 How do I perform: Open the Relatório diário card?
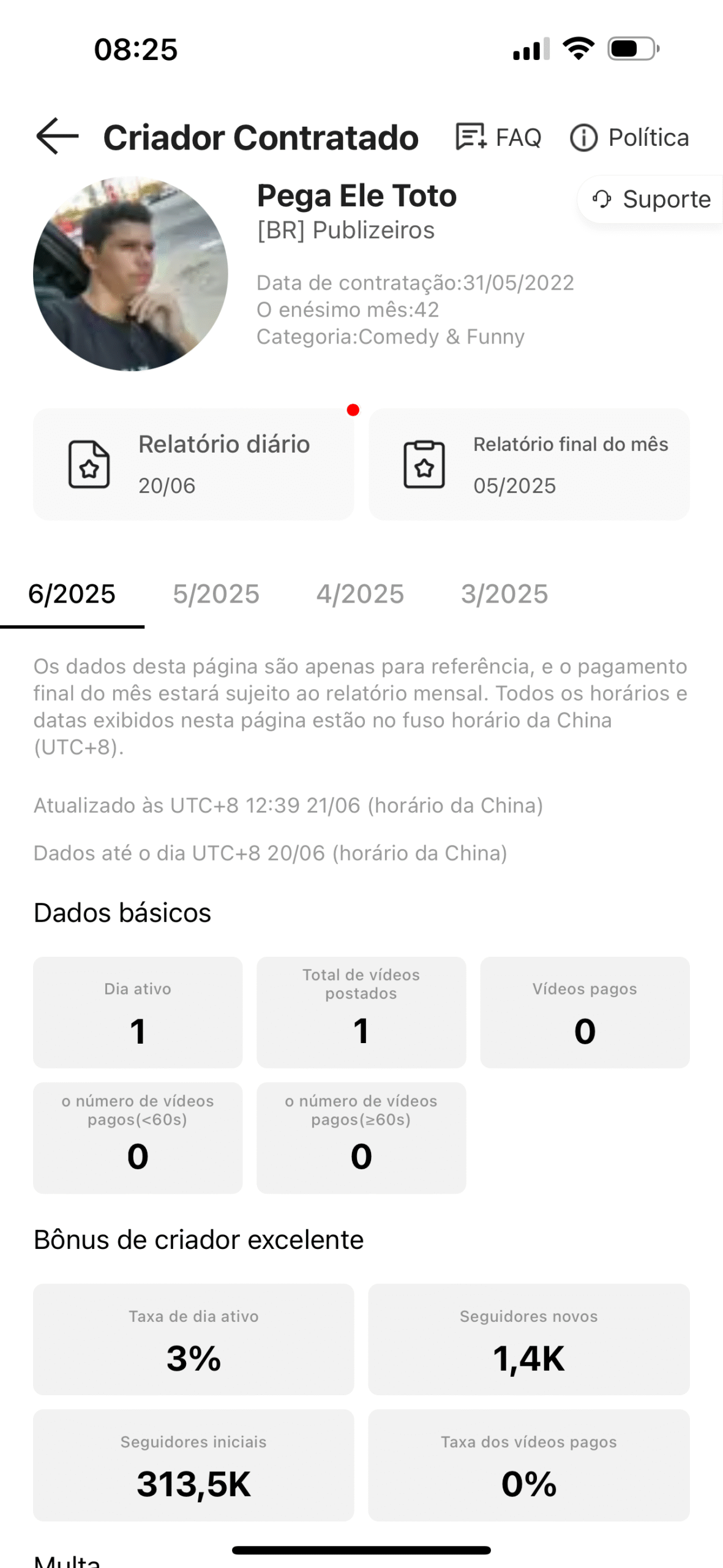tap(193, 464)
